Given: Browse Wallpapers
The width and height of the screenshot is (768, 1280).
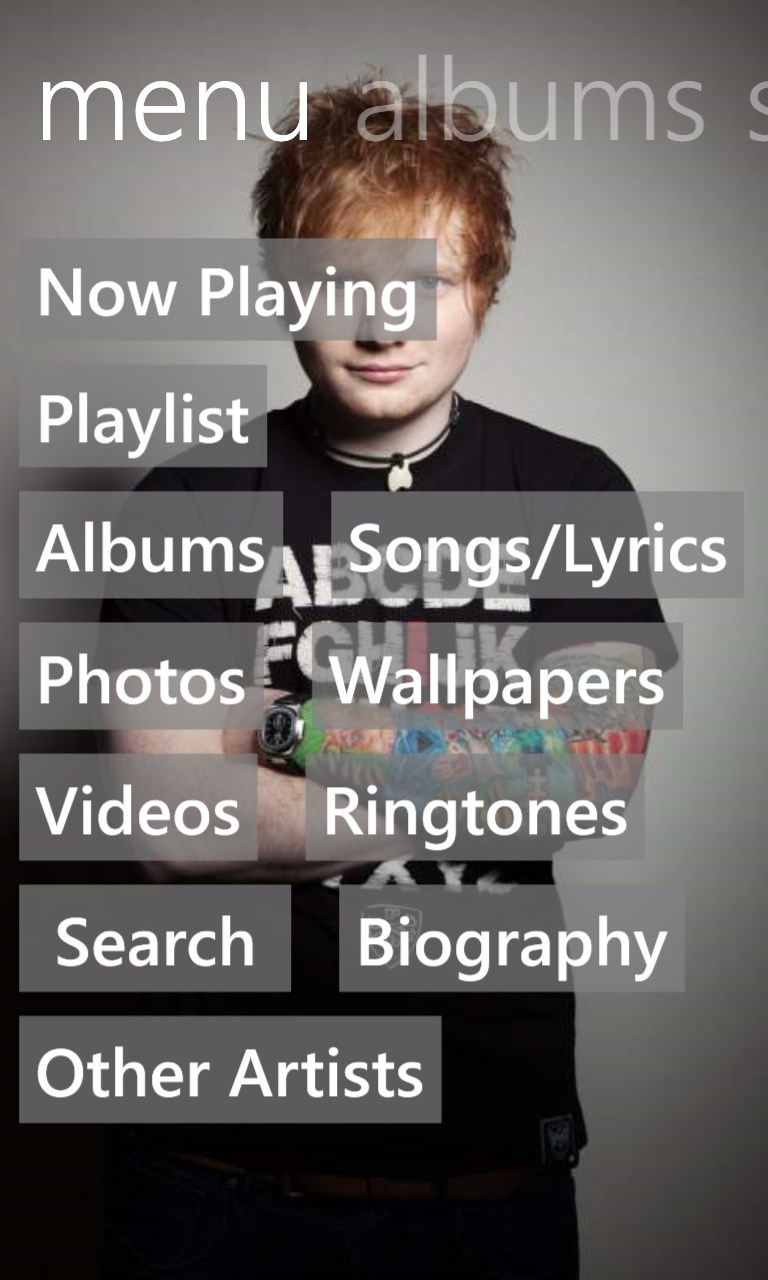Looking at the screenshot, I should (497, 677).
